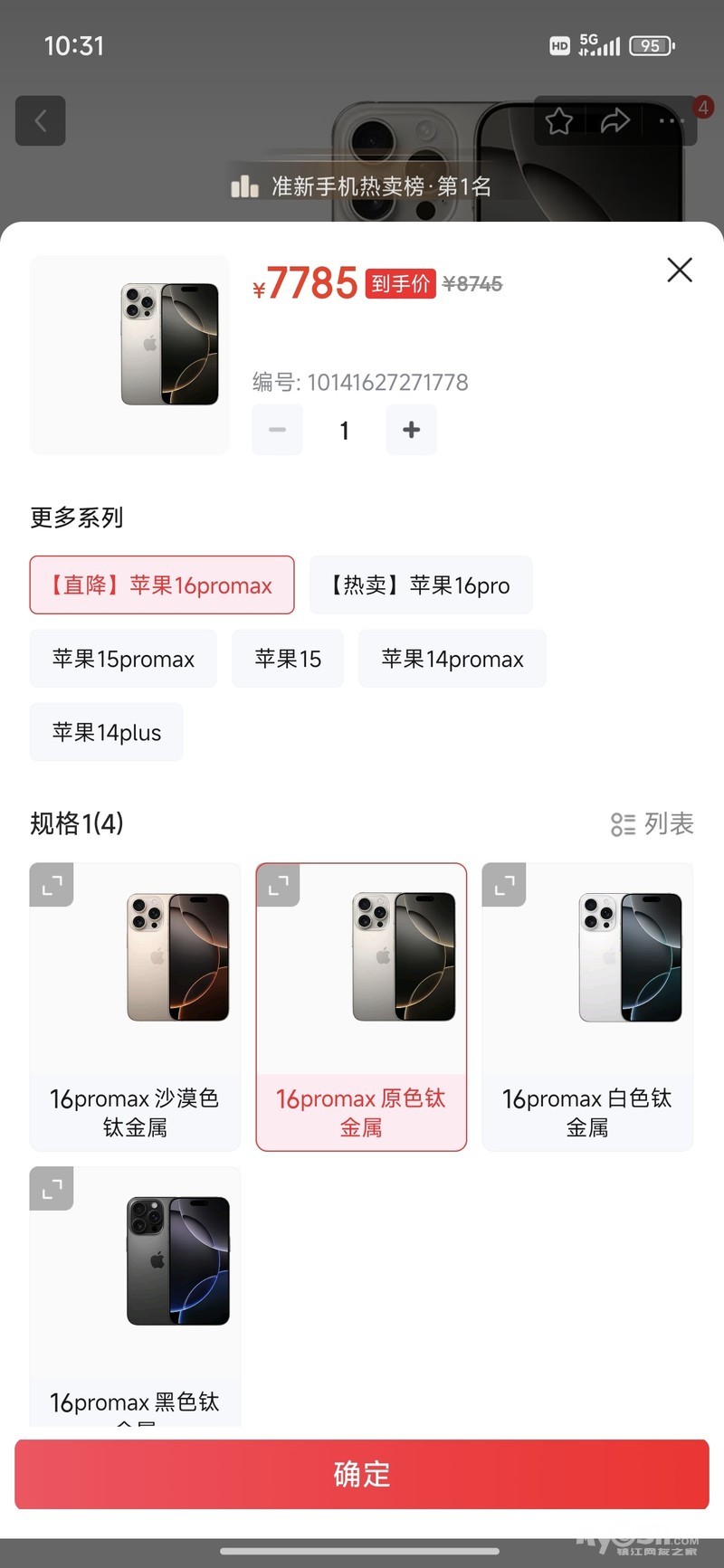Enlarge the 白色钛金属 image with expand icon
Screen dimensions: 724x1568
point(504,885)
